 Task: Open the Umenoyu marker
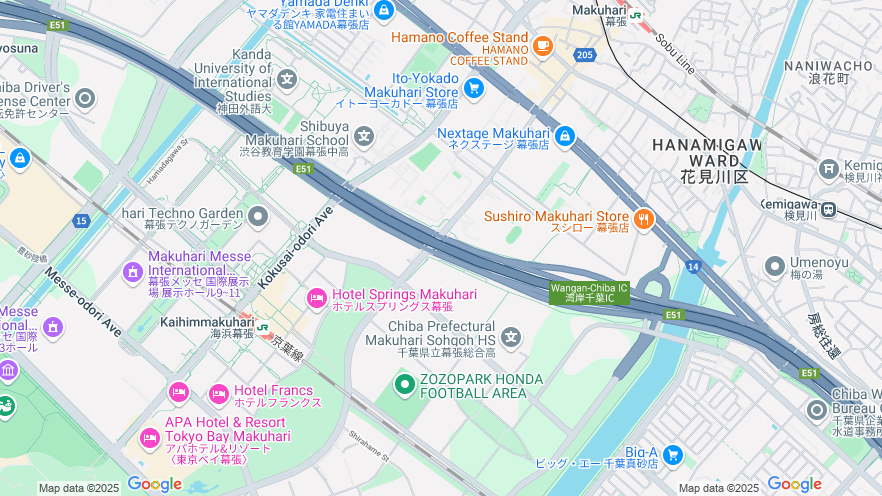(x=775, y=266)
